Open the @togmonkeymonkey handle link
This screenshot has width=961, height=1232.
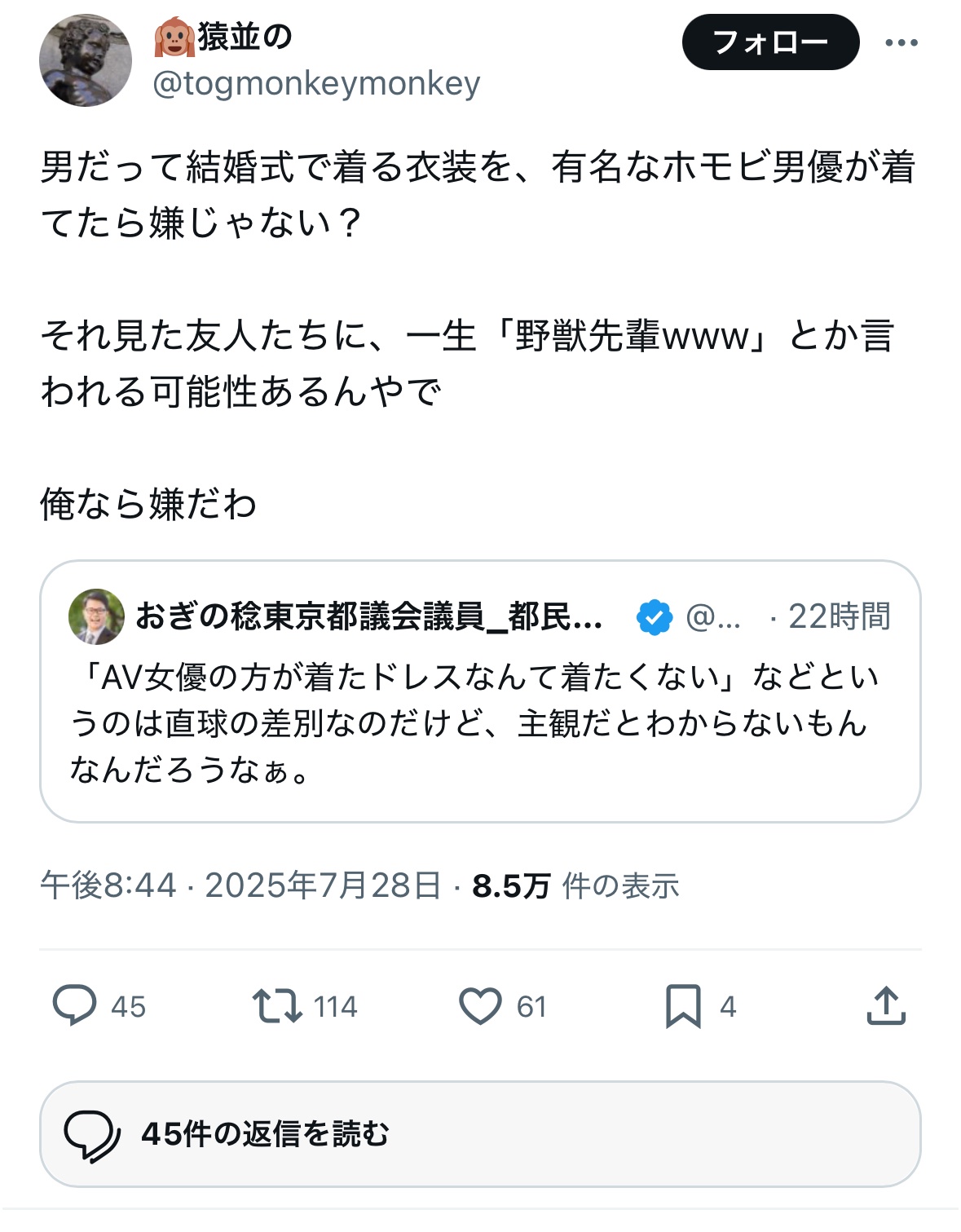(x=316, y=83)
